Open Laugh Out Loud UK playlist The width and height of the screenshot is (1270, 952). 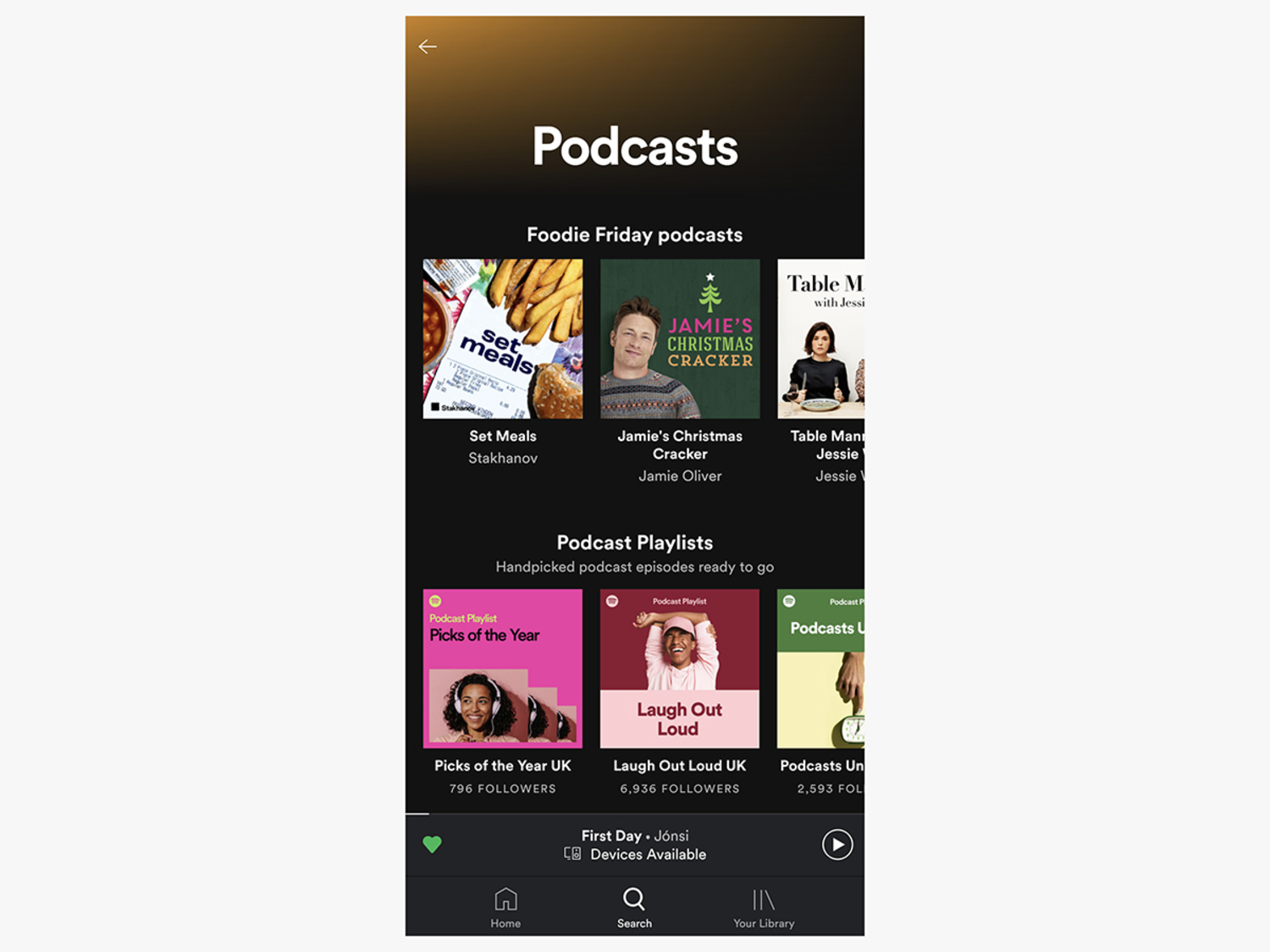click(x=680, y=669)
